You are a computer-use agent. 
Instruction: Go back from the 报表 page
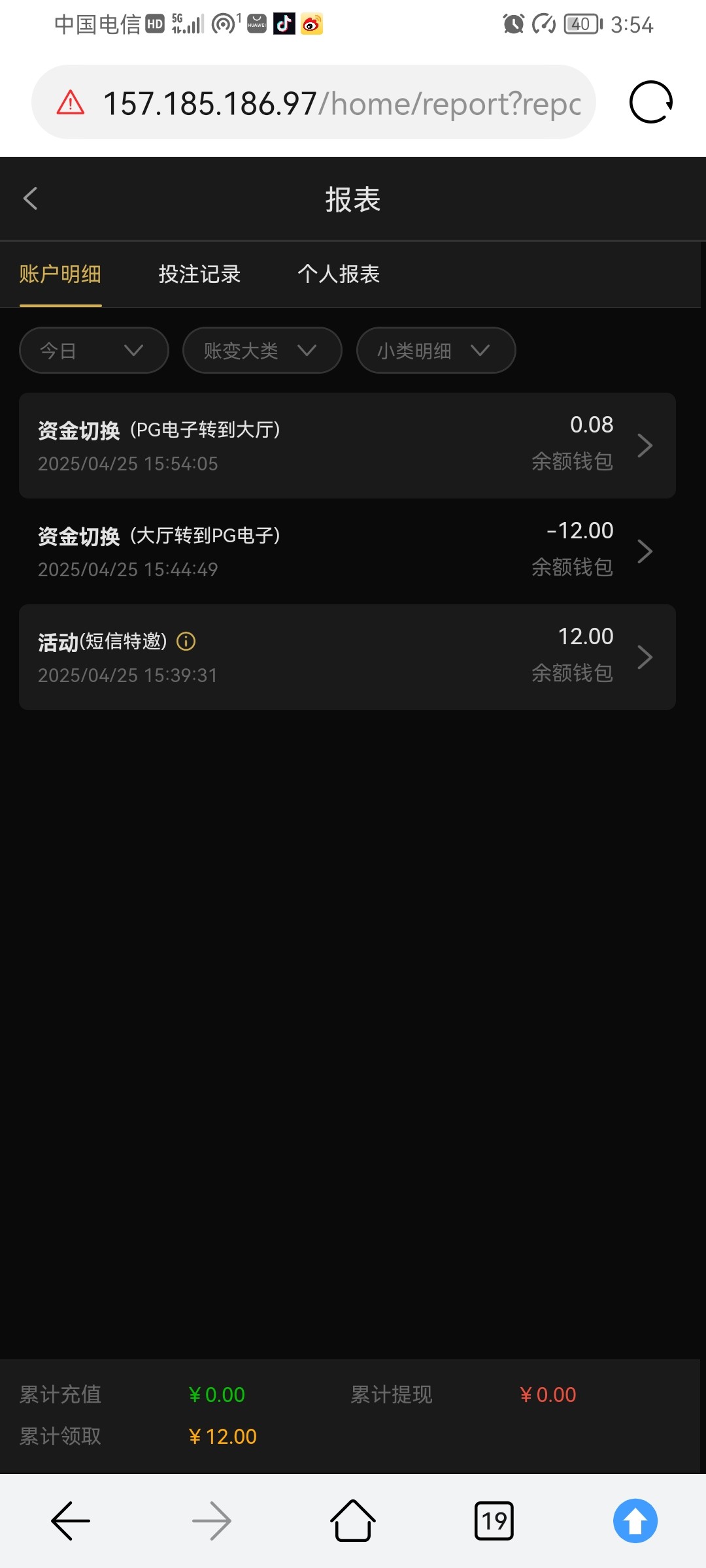pyautogui.click(x=30, y=199)
